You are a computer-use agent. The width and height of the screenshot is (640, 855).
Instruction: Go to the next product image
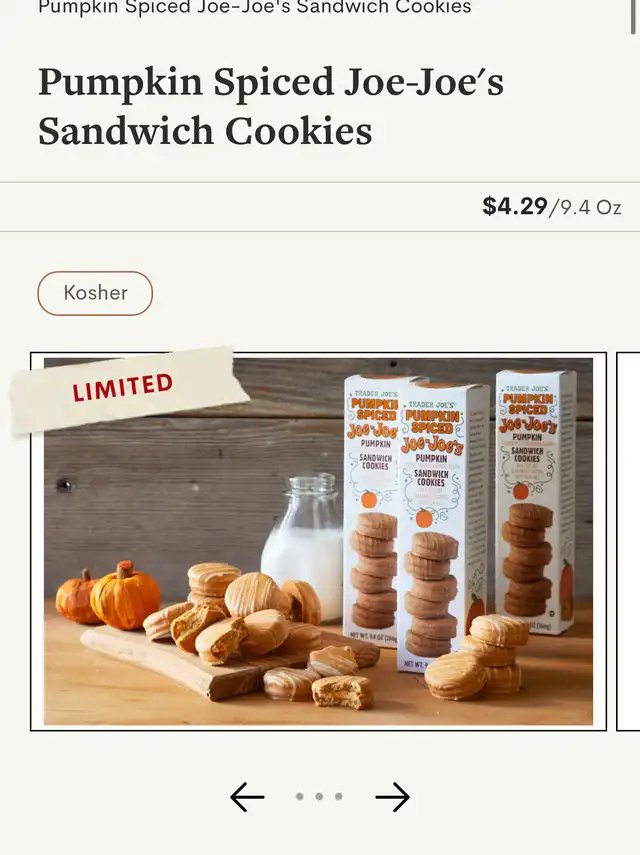(392, 797)
